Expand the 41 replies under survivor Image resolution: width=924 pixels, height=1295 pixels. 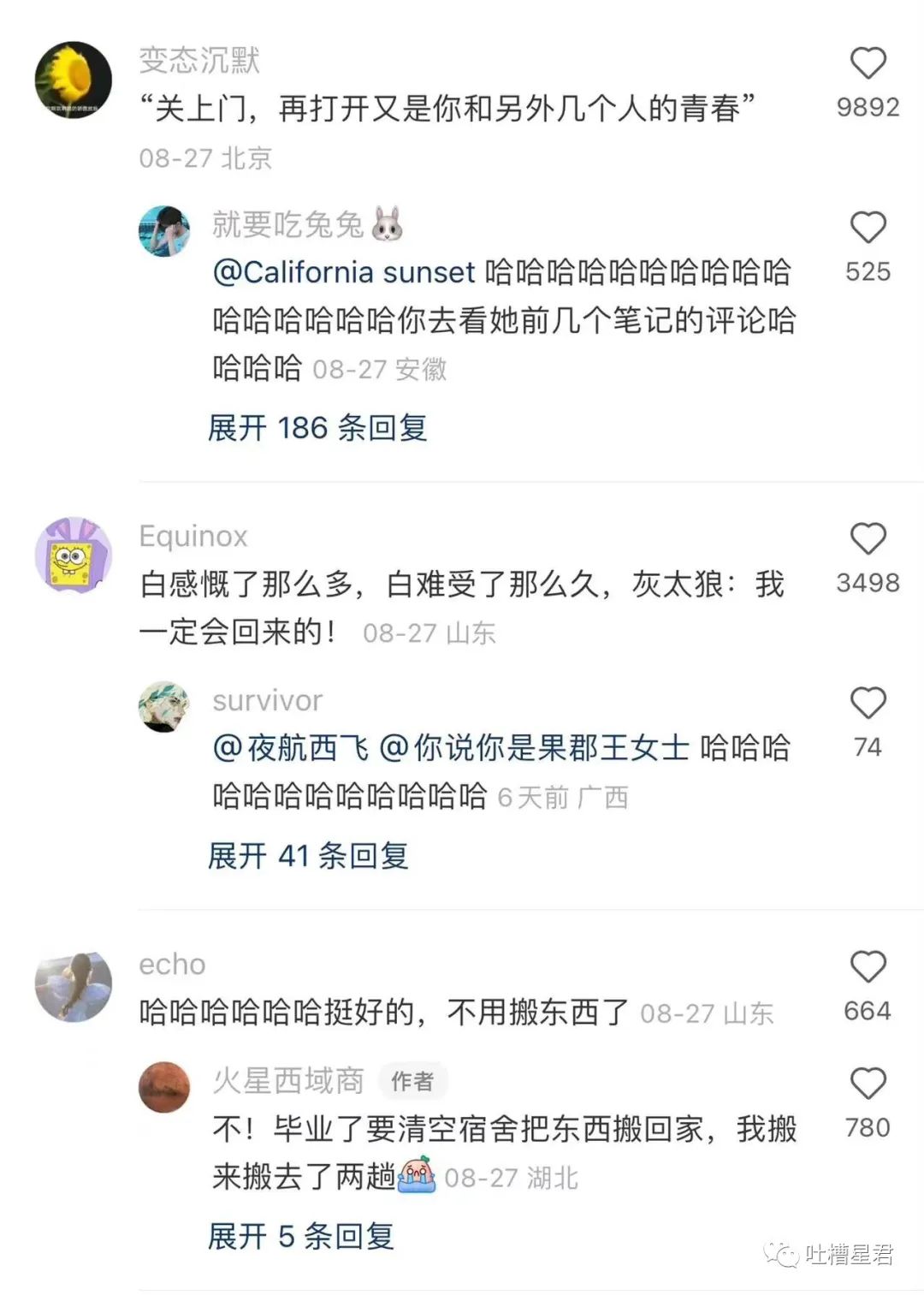(305, 856)
